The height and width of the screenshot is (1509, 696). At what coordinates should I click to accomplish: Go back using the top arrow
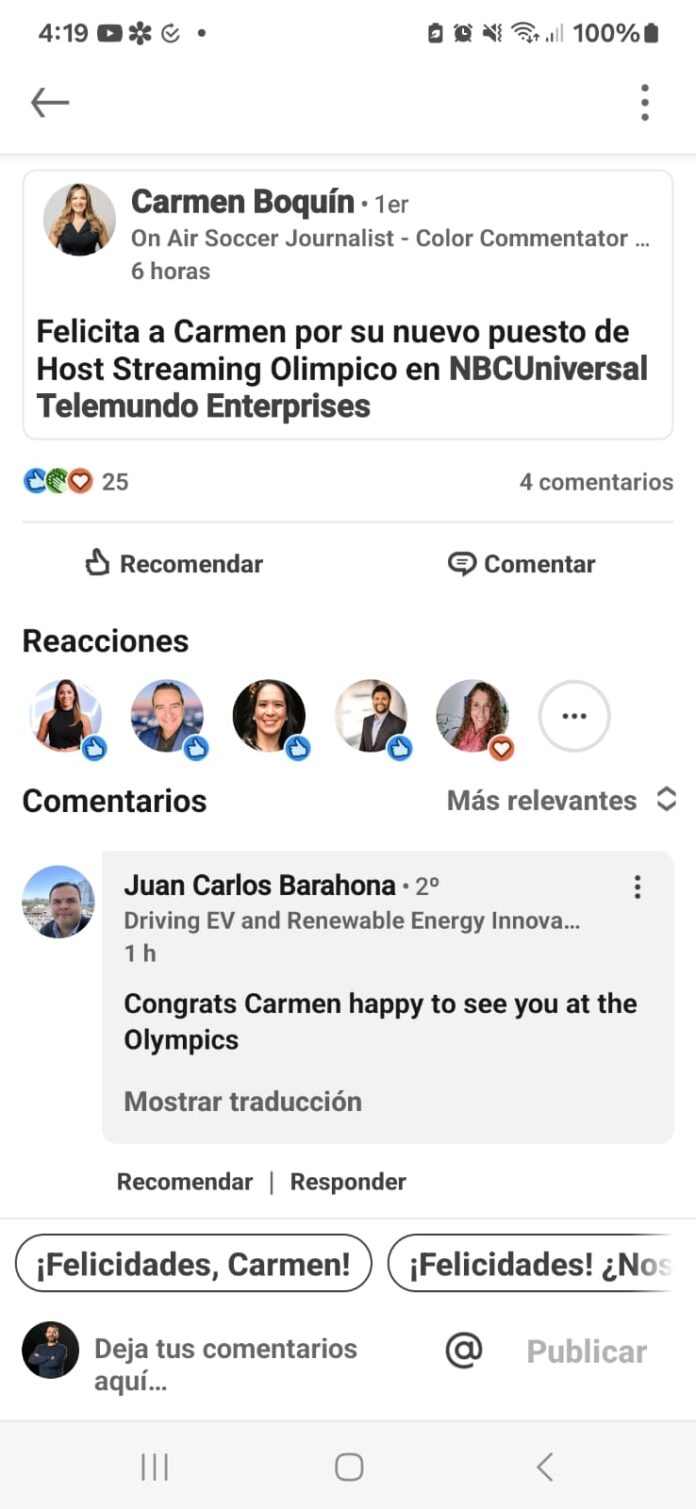click(x=49, y=102)
